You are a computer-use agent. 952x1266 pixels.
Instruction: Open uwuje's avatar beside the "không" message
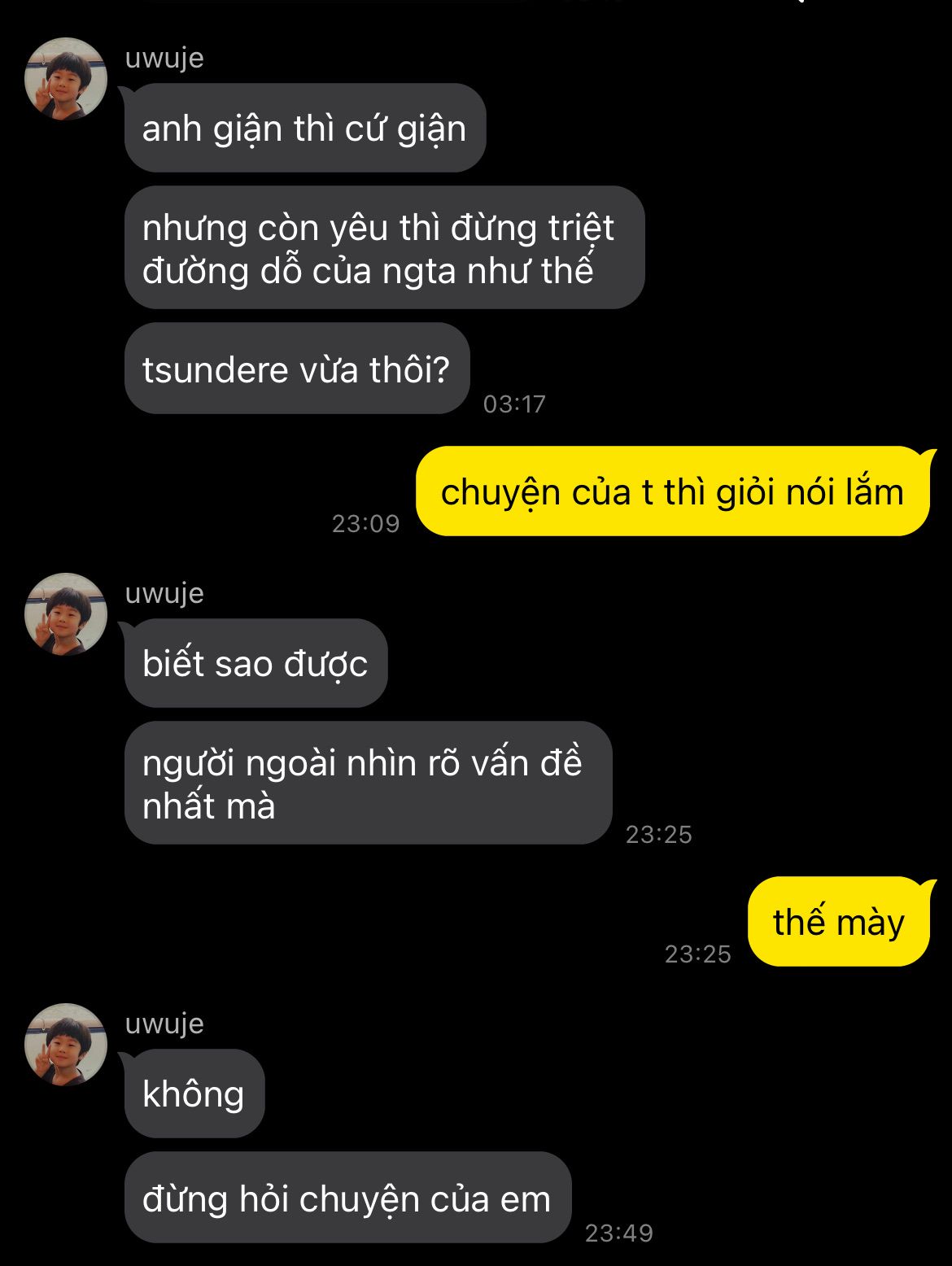click(66, 1045)
